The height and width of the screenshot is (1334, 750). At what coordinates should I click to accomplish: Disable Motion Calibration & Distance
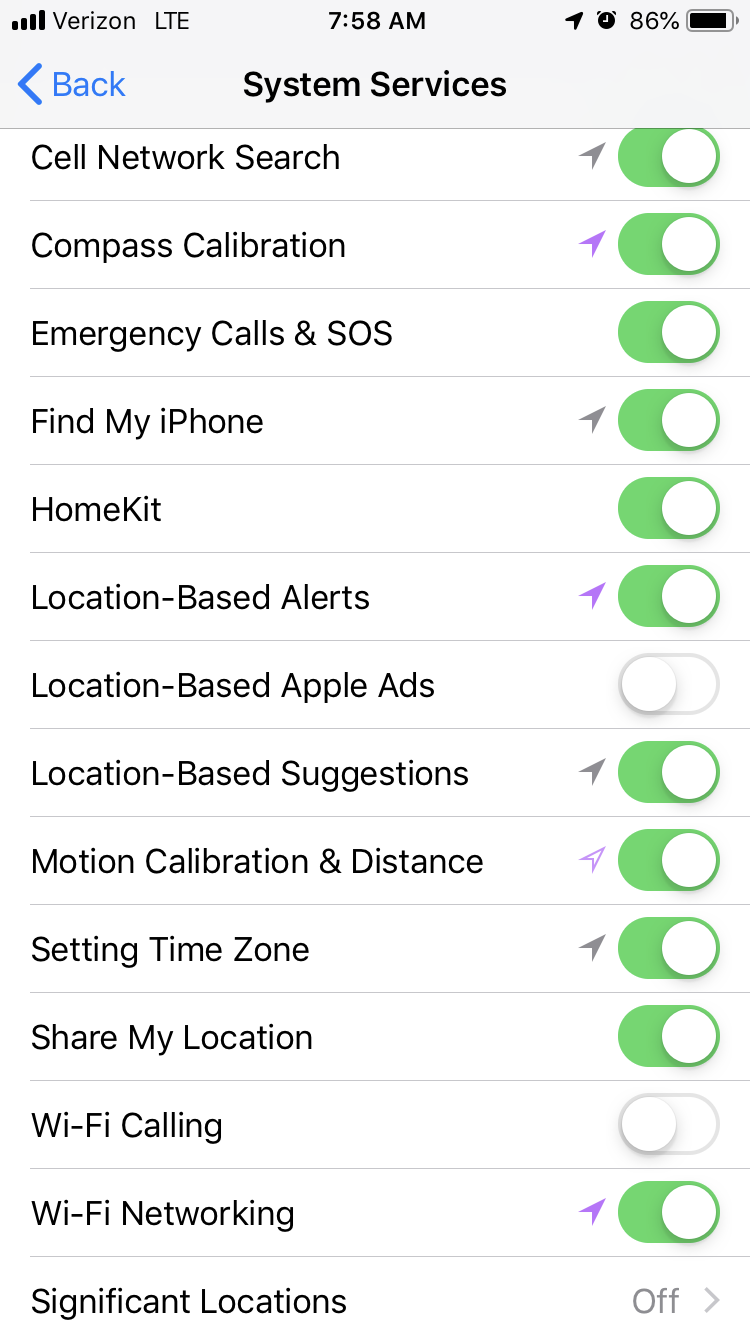(x=669, y=861)
